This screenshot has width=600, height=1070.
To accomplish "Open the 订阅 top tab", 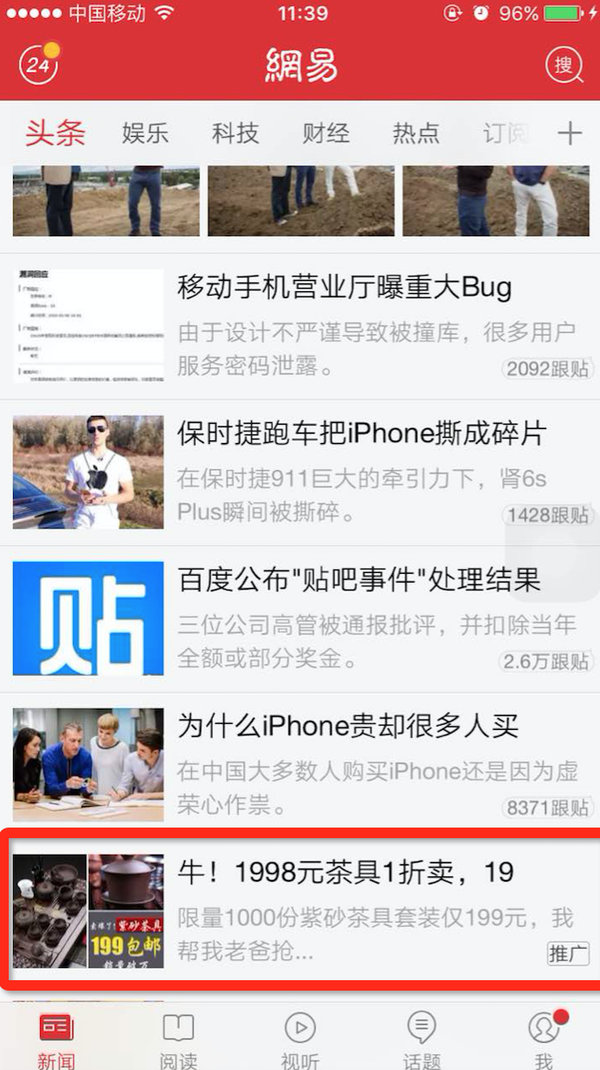I will (505, 133).
